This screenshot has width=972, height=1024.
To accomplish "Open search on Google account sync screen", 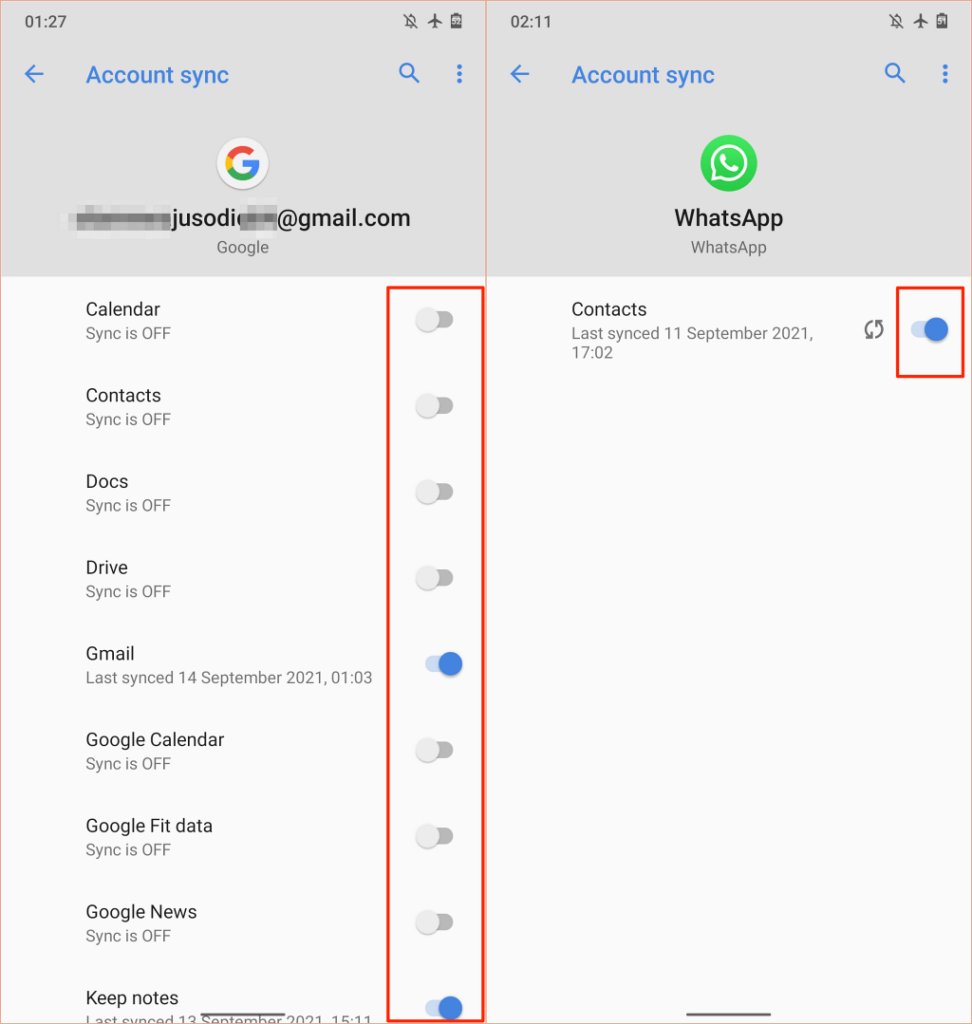I will click(x=409, y=73).
